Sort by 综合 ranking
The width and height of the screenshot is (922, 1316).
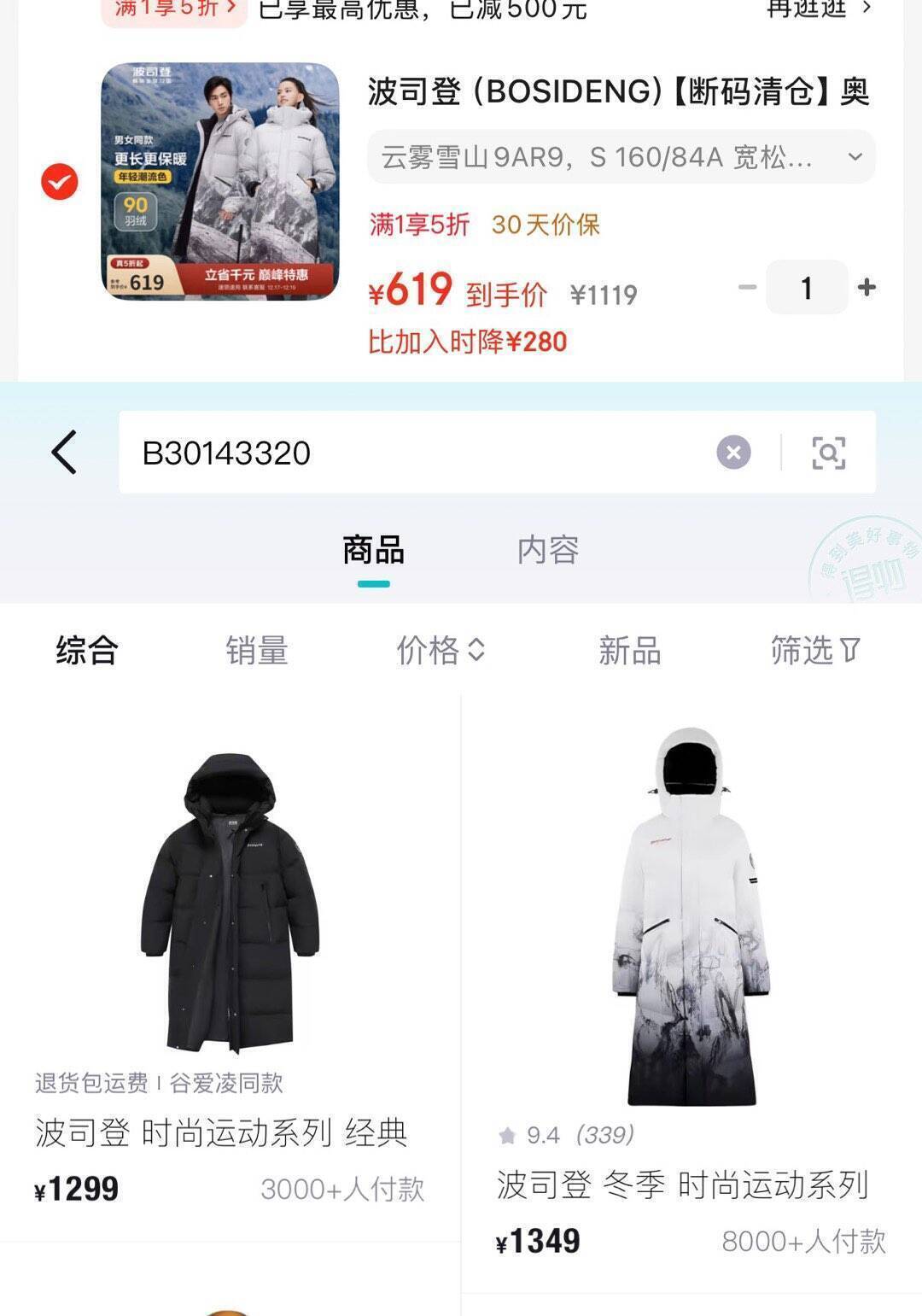coord(86,651)
